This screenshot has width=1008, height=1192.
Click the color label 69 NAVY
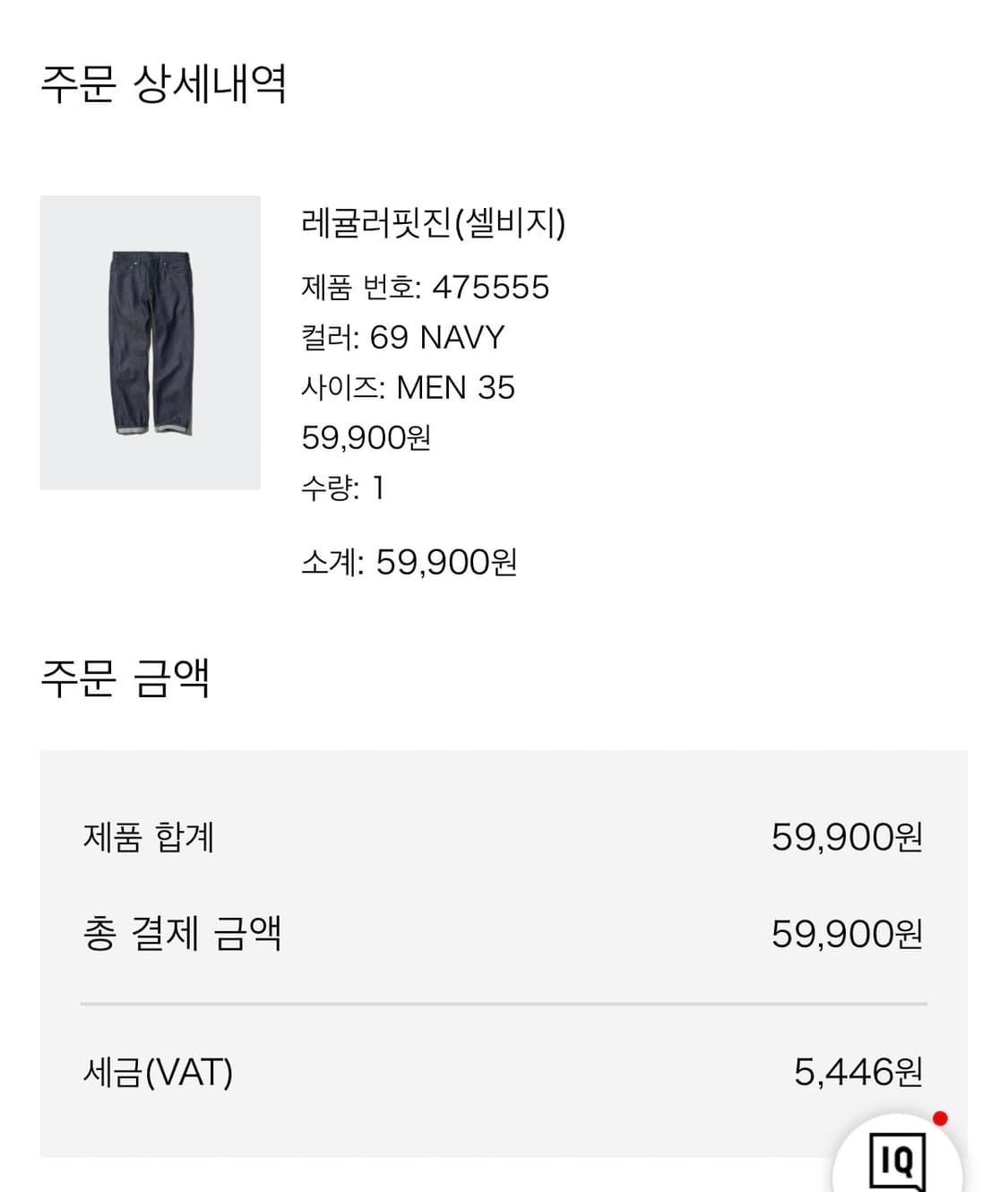coord(402,337)
